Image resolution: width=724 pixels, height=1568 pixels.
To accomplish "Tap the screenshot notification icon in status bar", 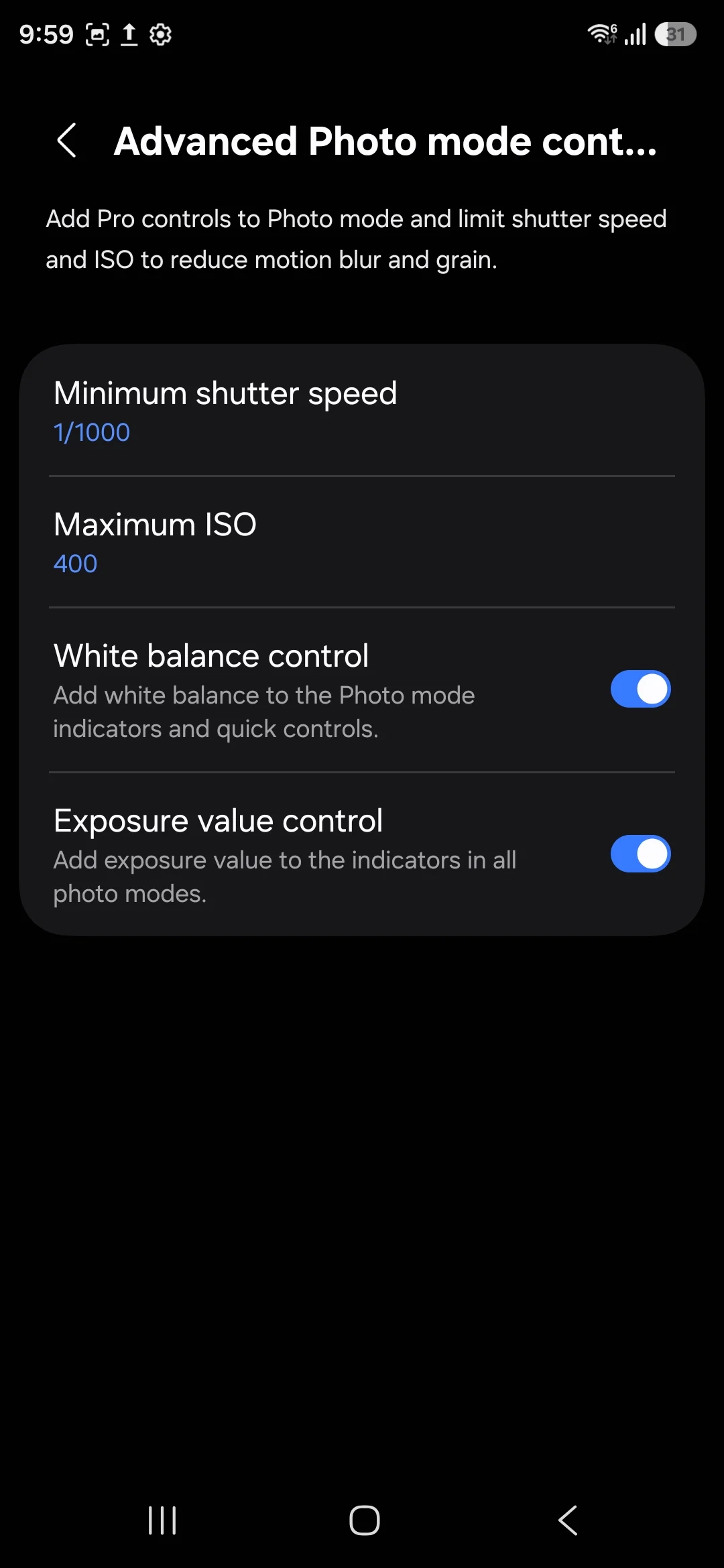I will tap(98, 34).
